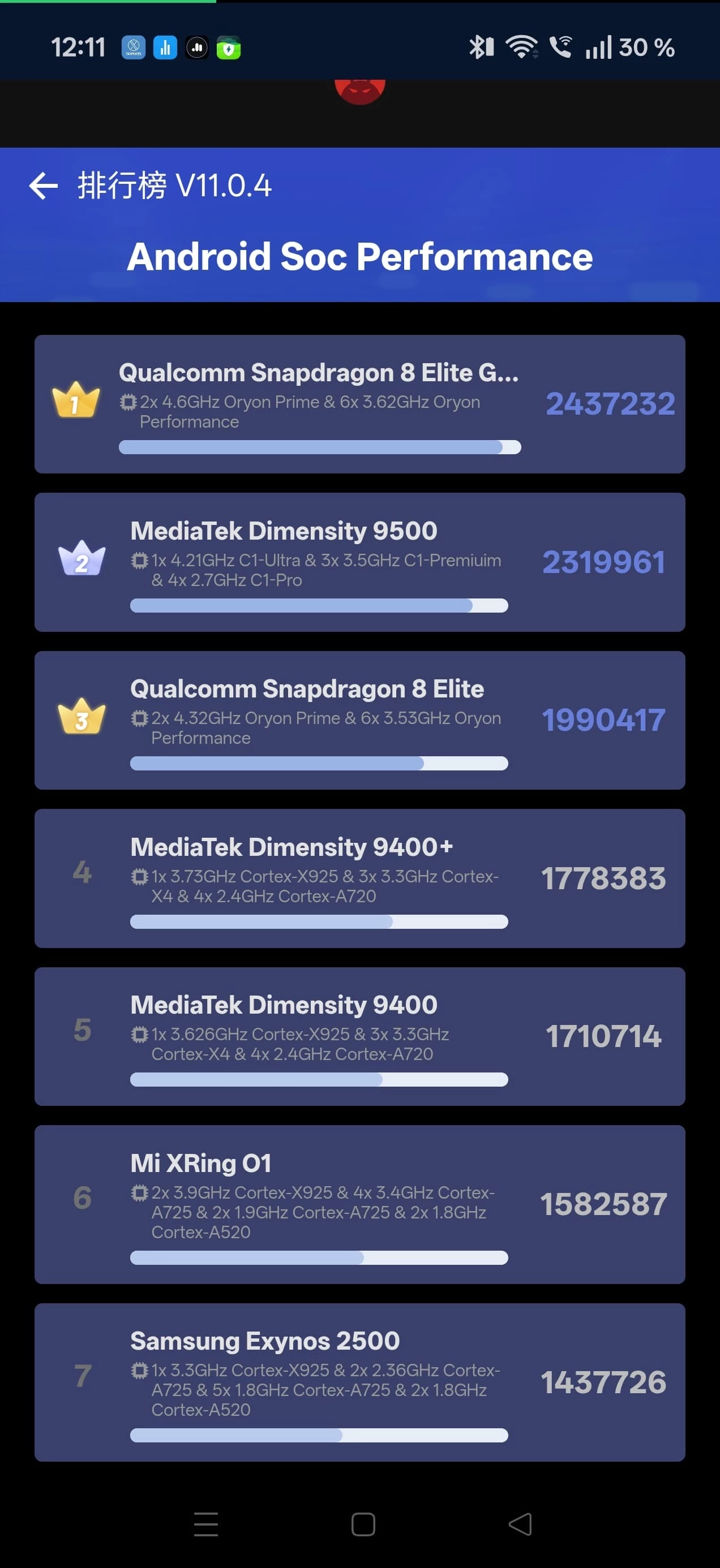Screen dimensions: 720x1568
Task: Open the fifth-ranked MediaTek Dimensity 9400 card
Action: (359, 1036)
